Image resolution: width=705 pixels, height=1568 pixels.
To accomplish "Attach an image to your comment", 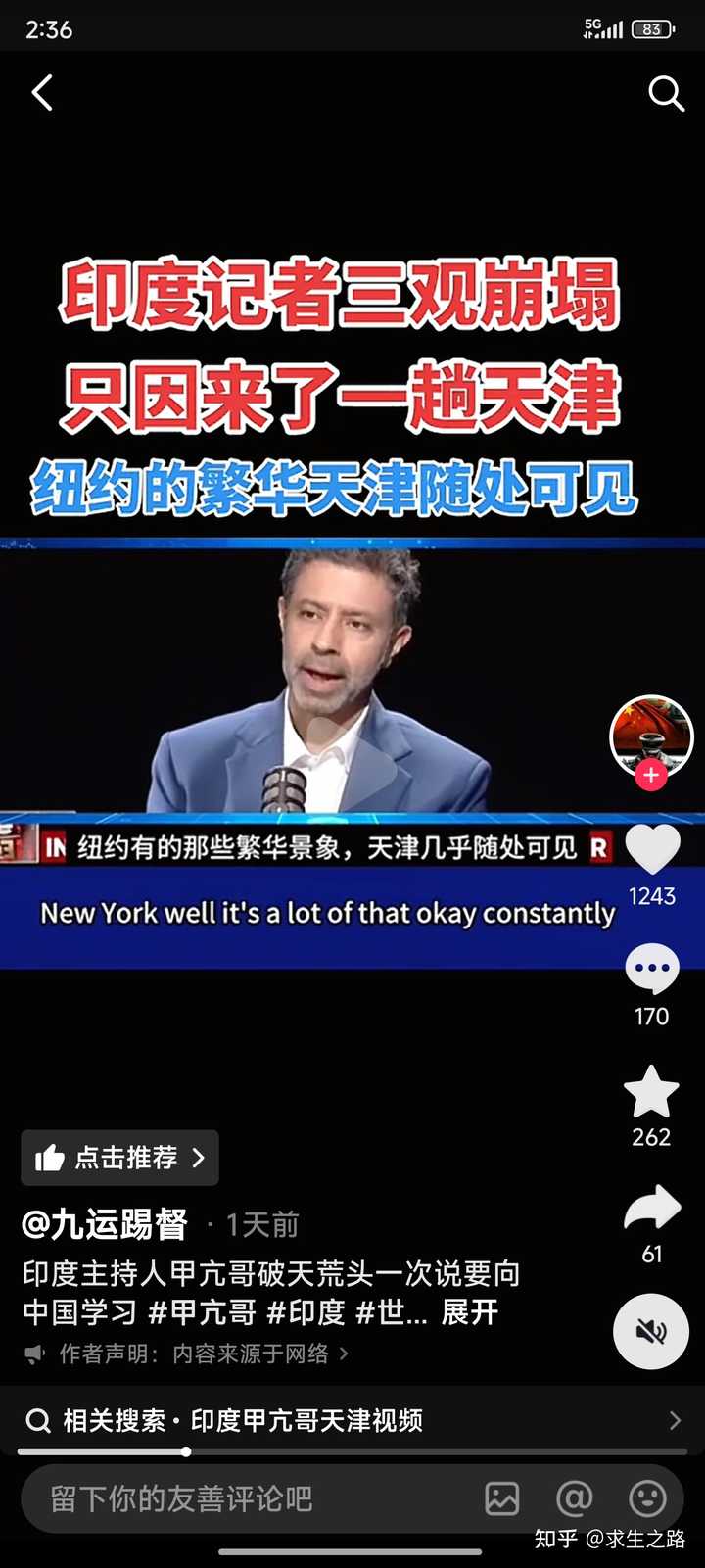I will click(502, 1498).
